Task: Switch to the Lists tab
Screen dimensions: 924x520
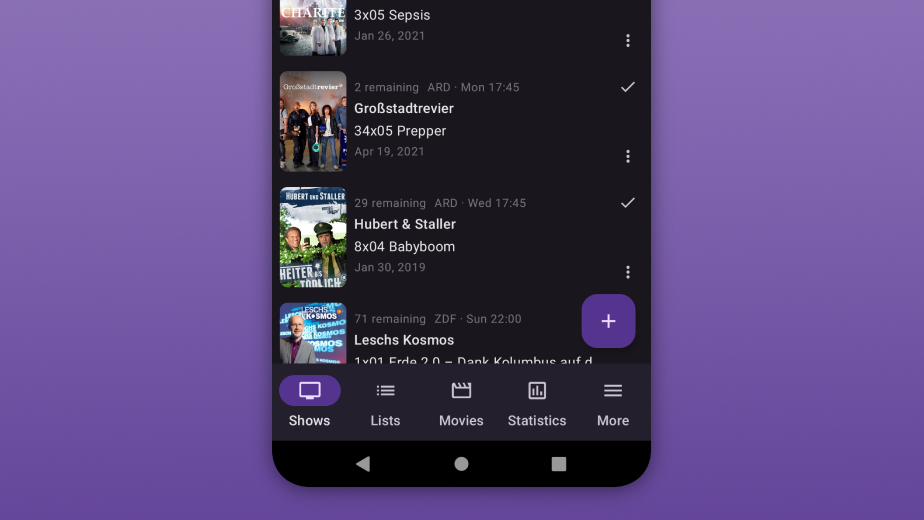Action: [x=385, y=402]
